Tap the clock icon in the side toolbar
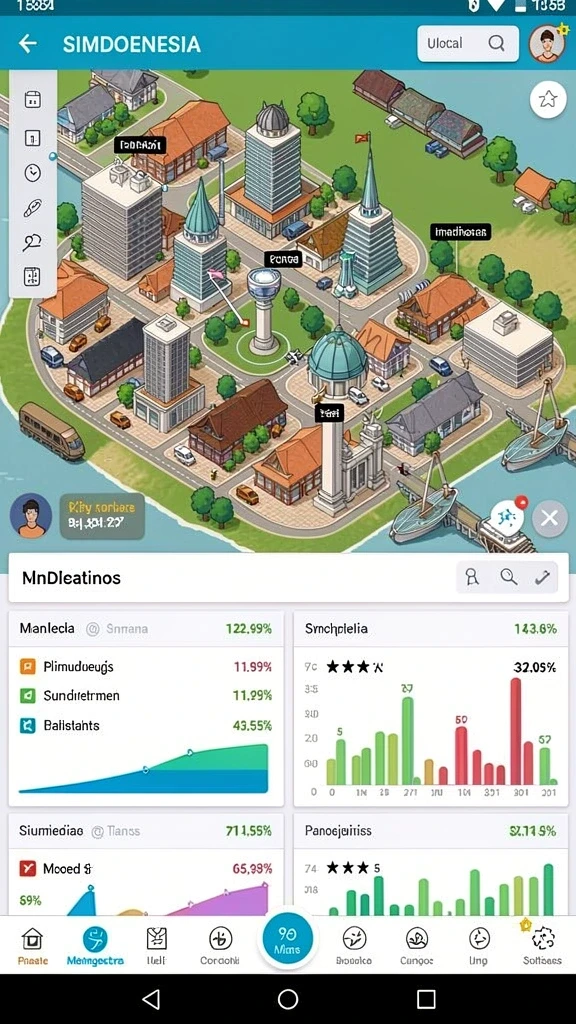Image resolution: width=576 pixels, height=1024 pixels. coord(33,172)
